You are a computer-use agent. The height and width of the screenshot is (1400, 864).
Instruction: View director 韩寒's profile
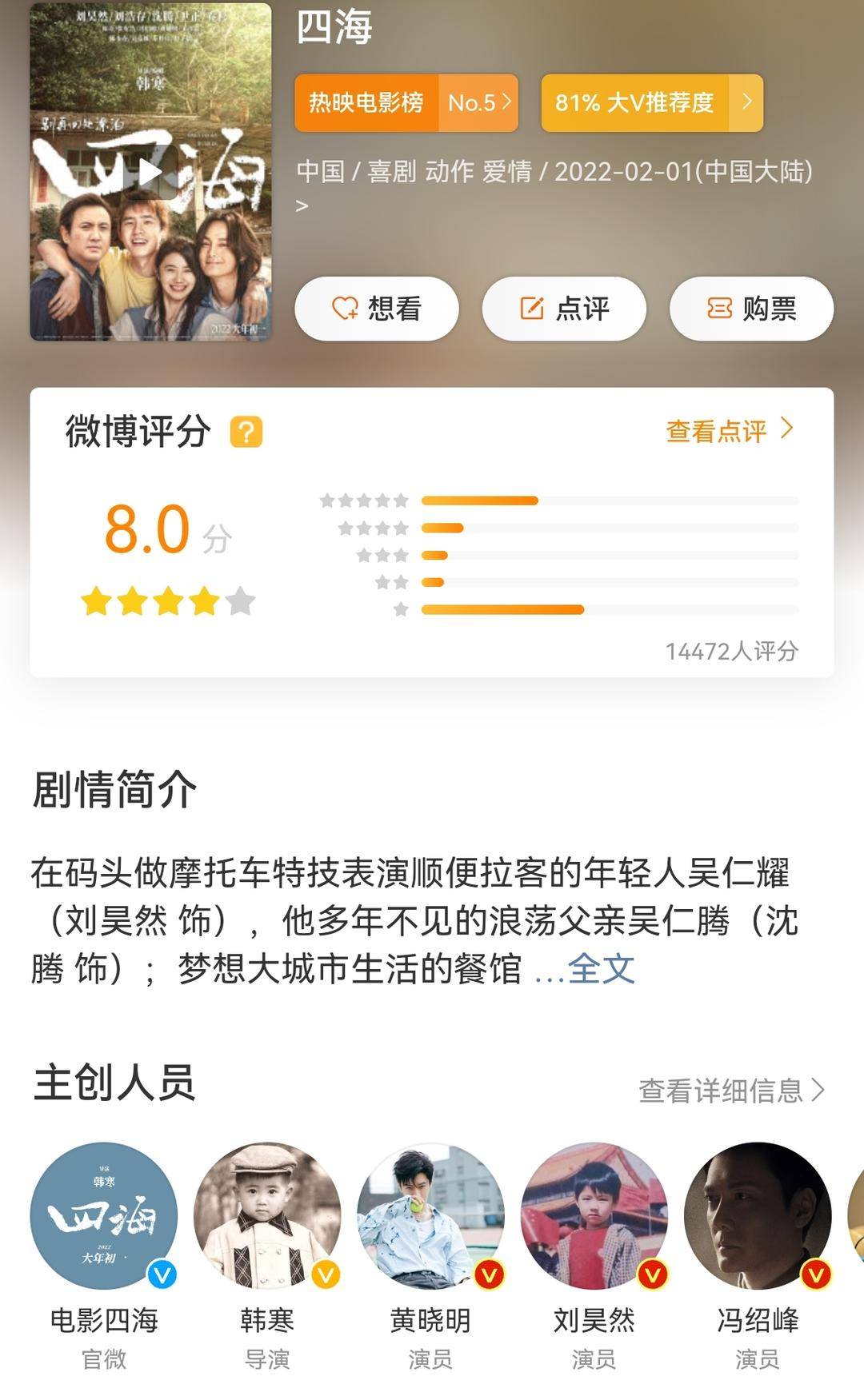pos(267,1216)
